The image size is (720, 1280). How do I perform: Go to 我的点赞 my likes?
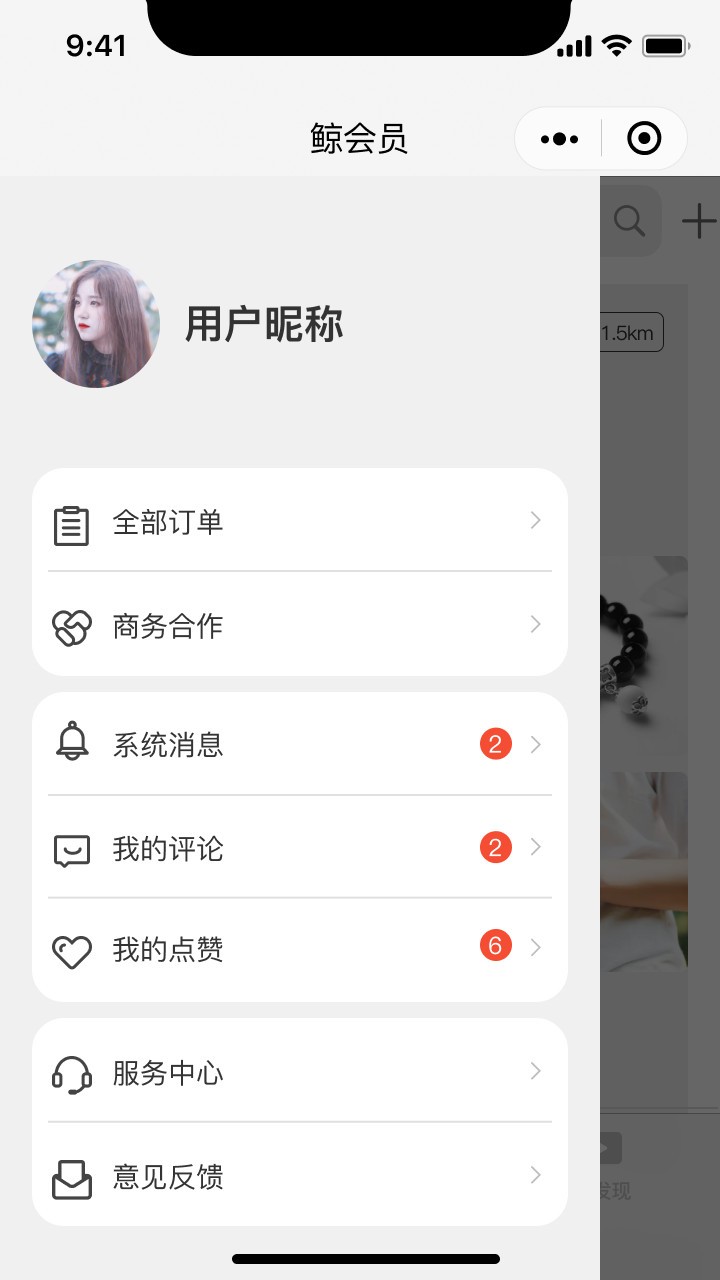[300, 949]
